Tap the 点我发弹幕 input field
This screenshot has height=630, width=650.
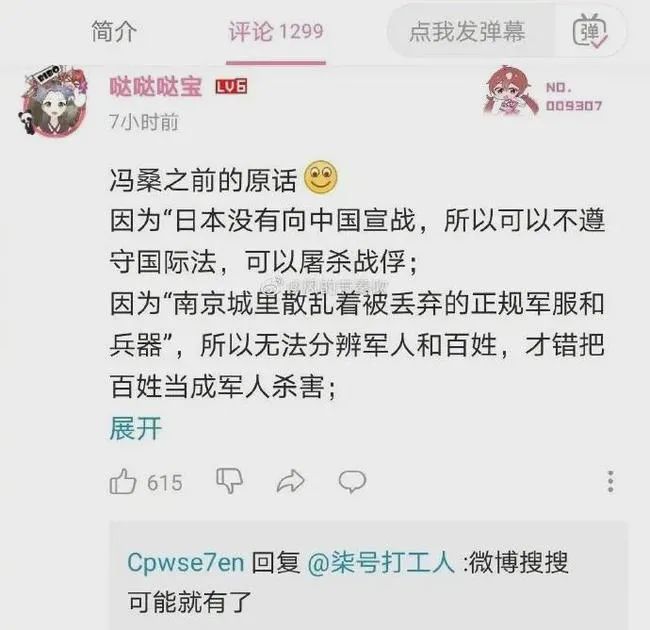point(466,32)
